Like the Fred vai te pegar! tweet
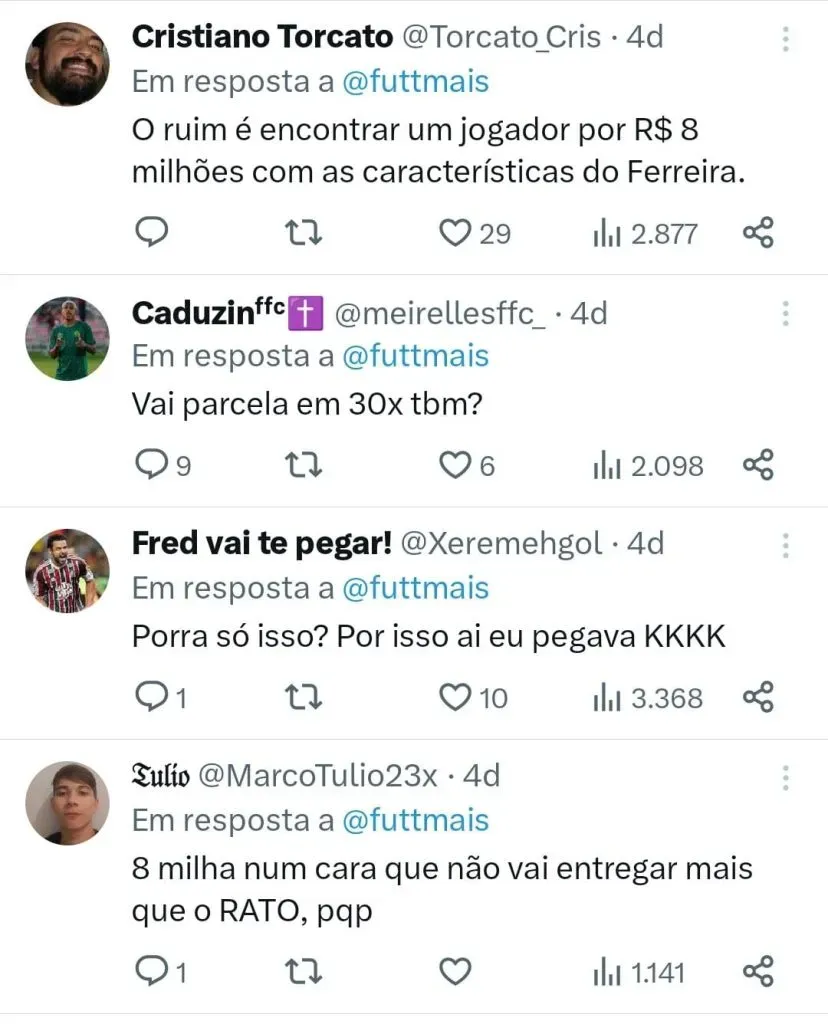The width and height of the screenshot is (828, 1024). (456, 697)
